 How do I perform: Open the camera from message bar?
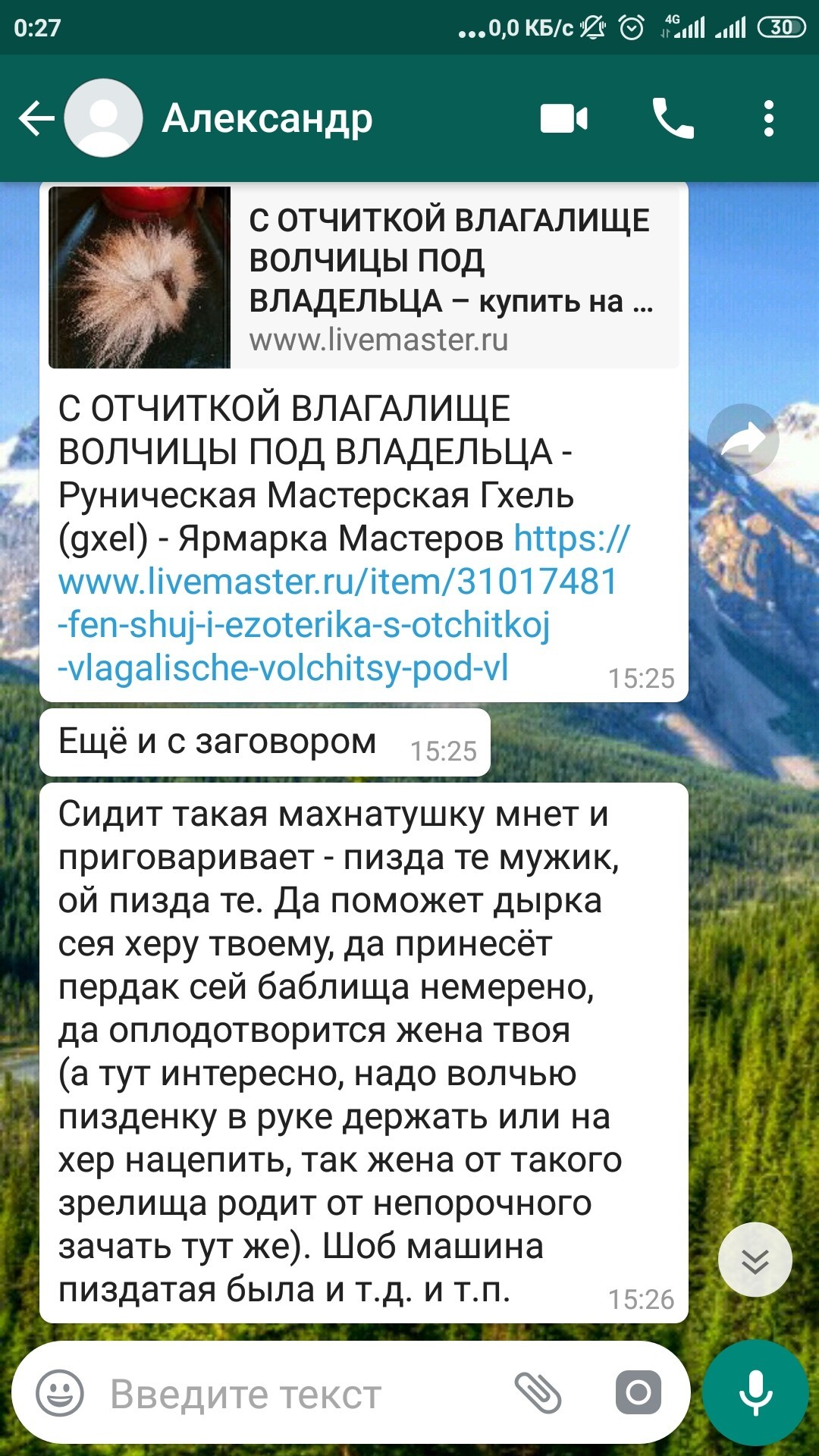pos(638,1393)
